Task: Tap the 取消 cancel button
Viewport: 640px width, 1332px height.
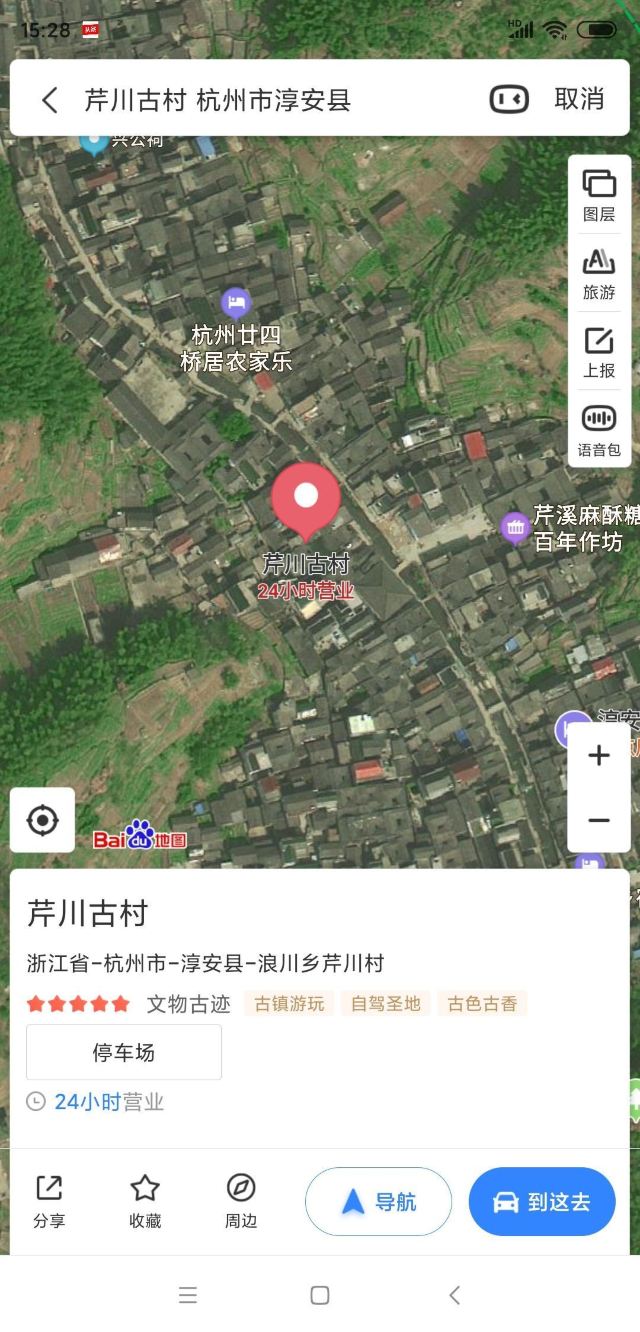Action: [x=579, y=99]
